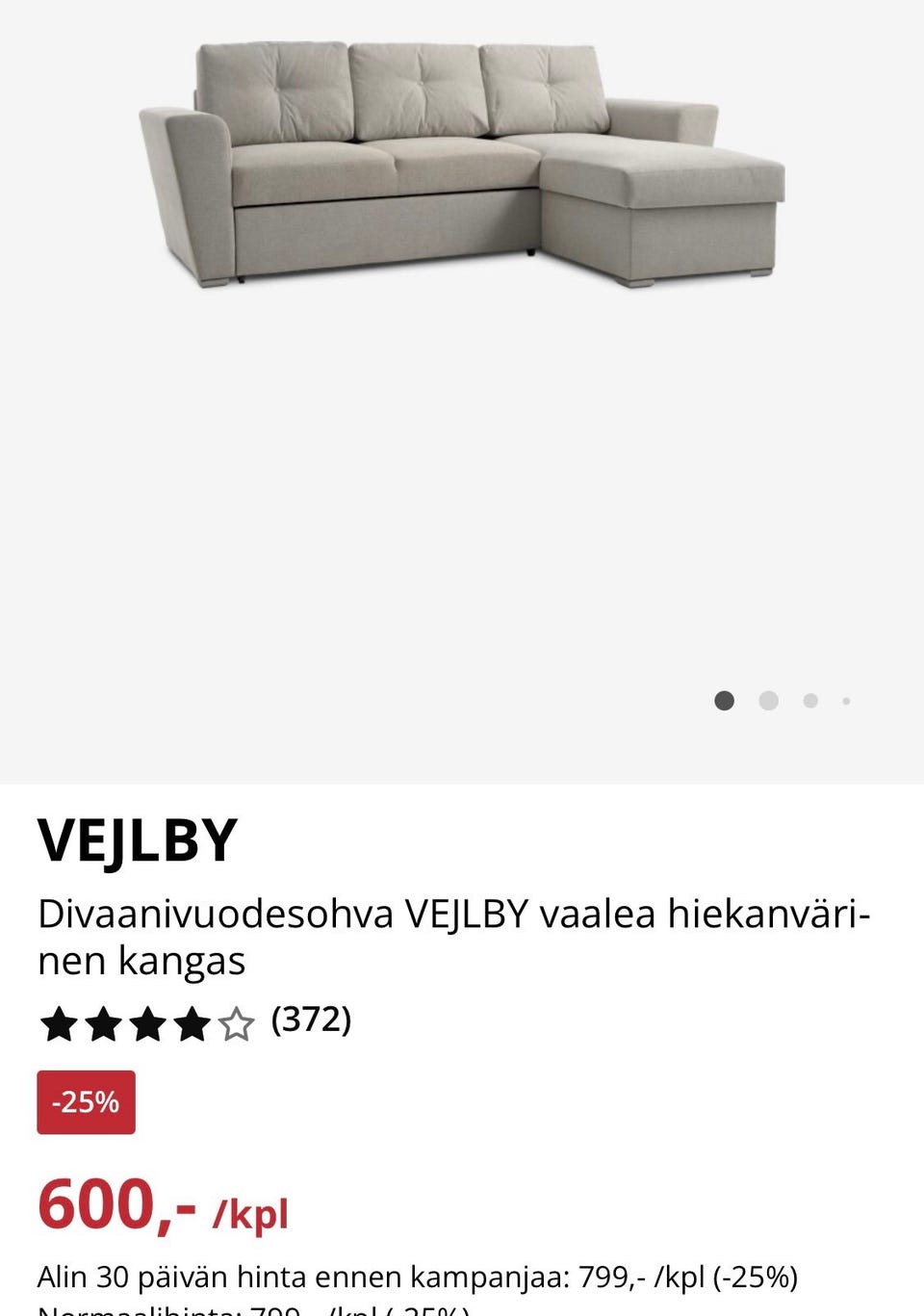924x1316 pixels.
Task: Switch to the third carousel dot
Action: click(x=811, y=701)
